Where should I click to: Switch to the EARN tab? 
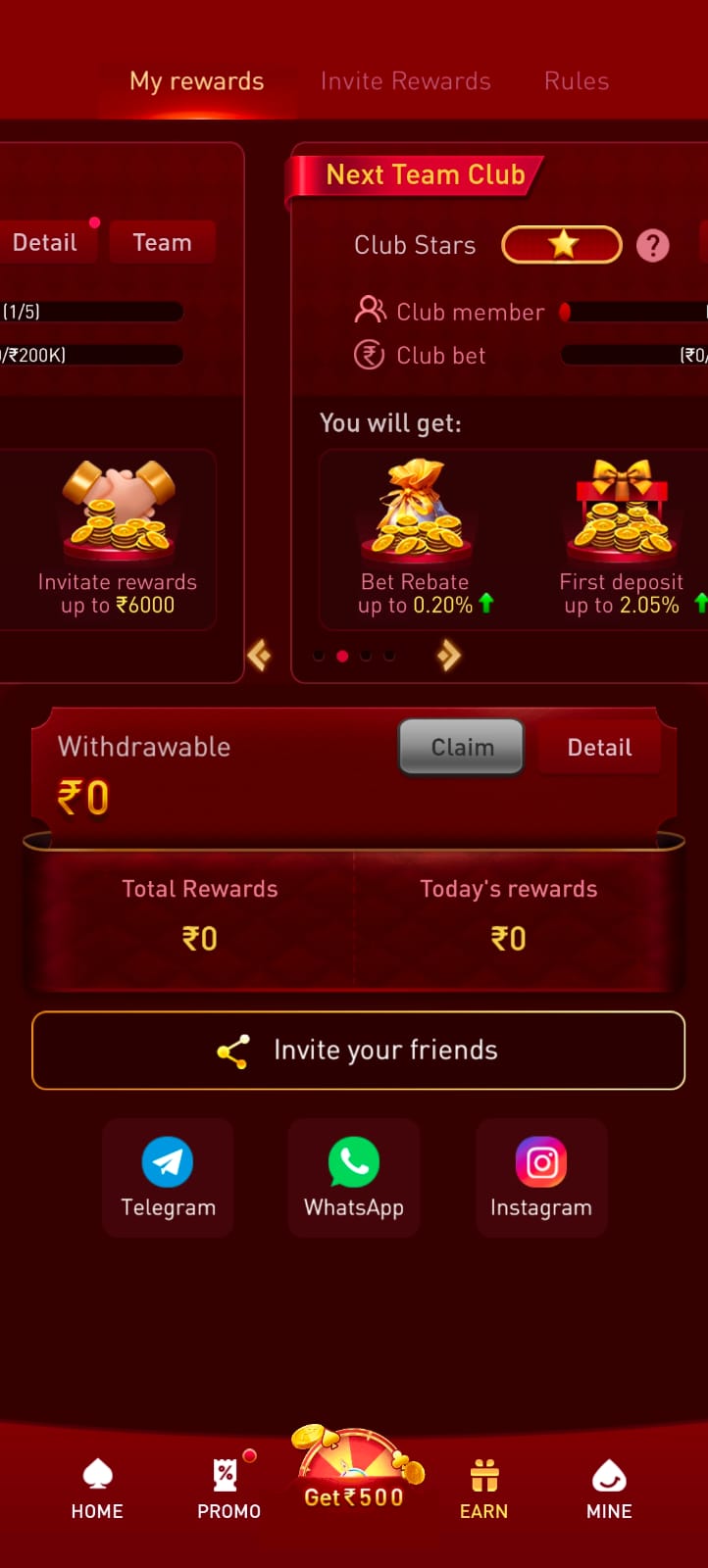click(484, 1490)
